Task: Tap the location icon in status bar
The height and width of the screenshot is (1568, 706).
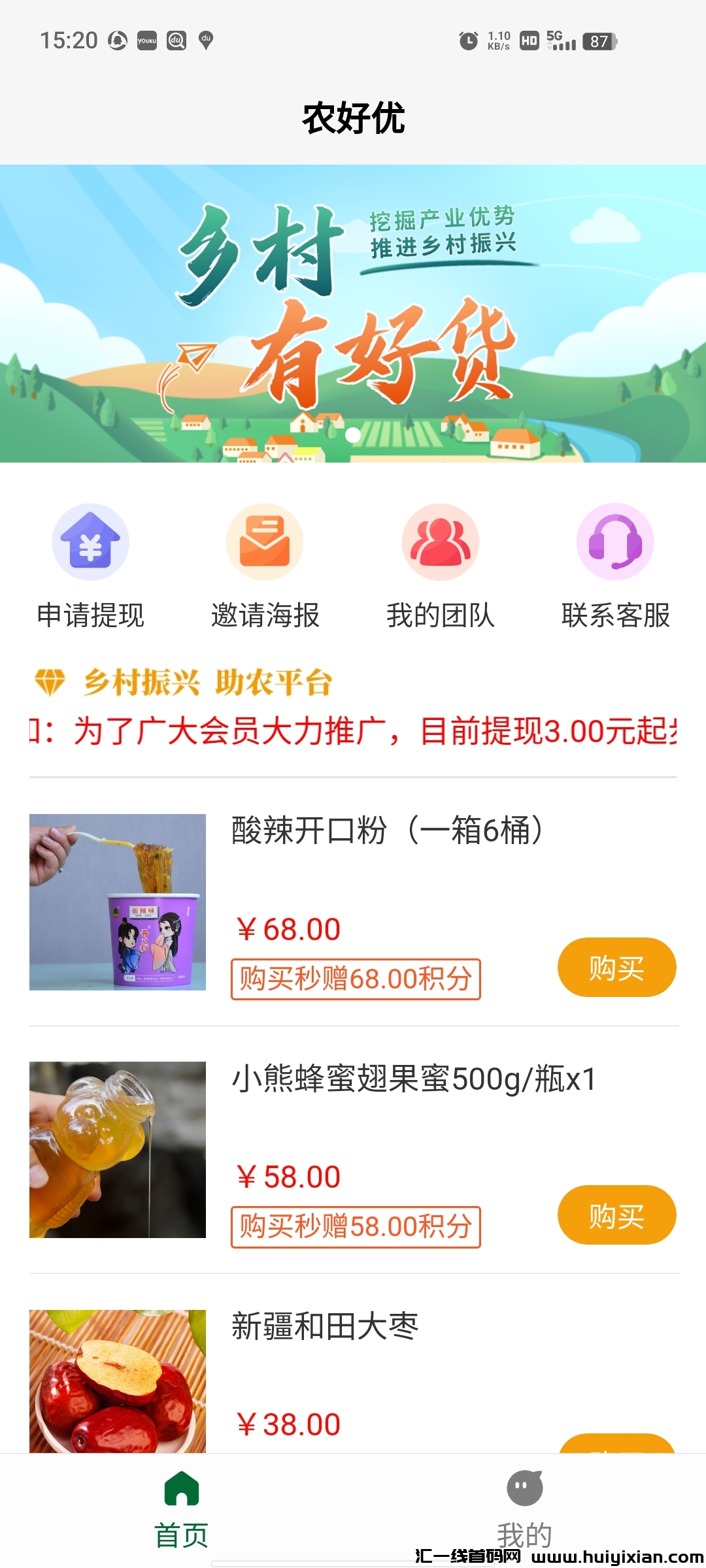Action: pos(207,41)
